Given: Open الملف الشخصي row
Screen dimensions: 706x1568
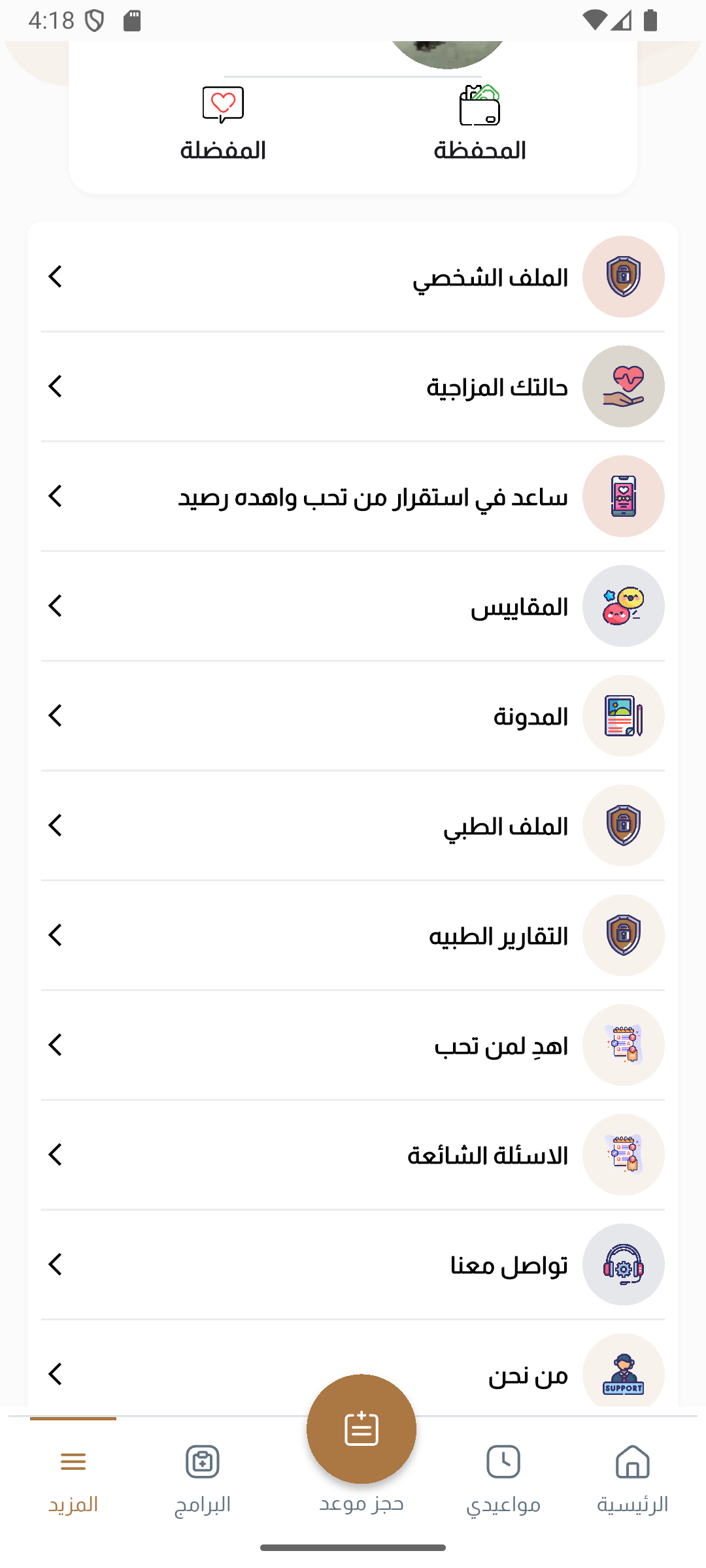Looking at the screenshot, I should pos(353,277).
